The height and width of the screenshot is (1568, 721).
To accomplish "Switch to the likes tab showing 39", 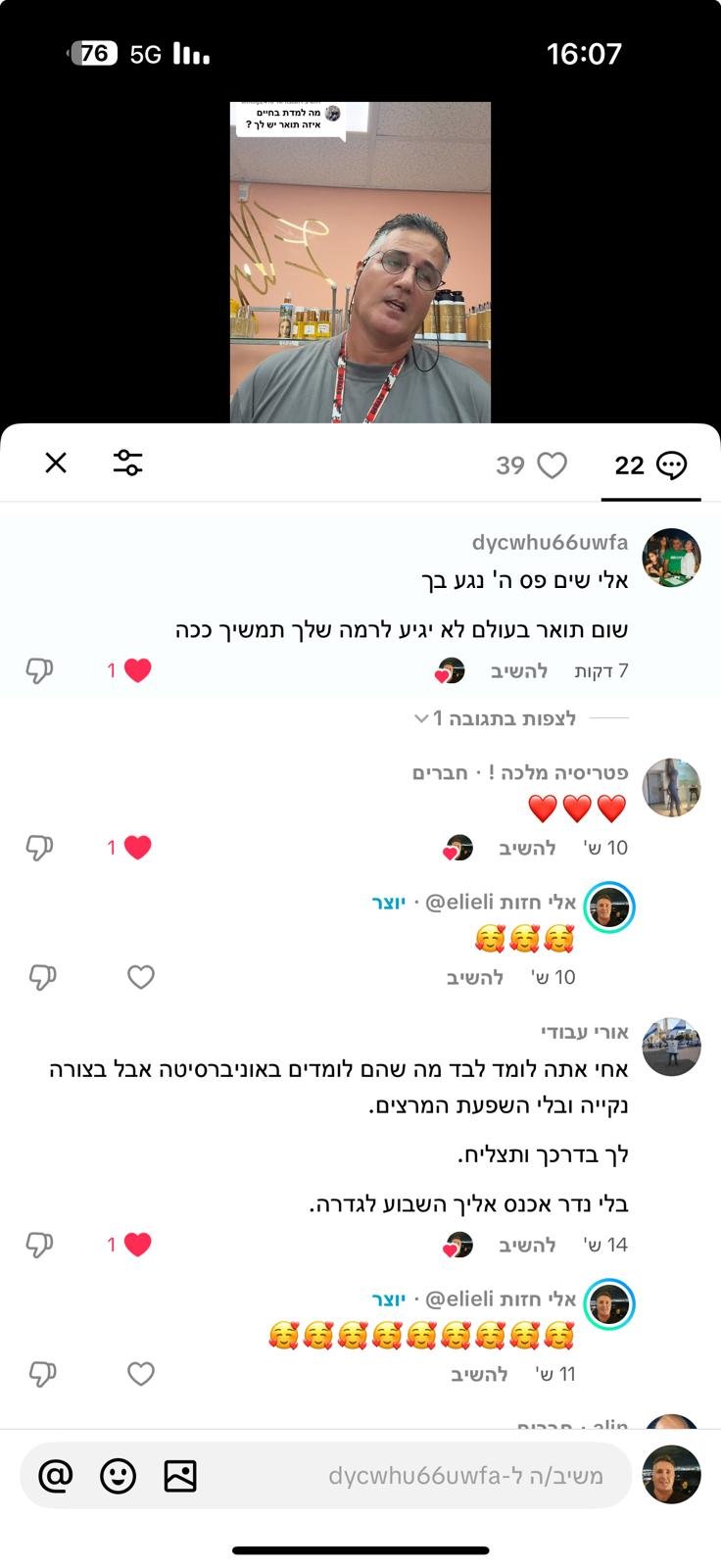I will 531,465.
